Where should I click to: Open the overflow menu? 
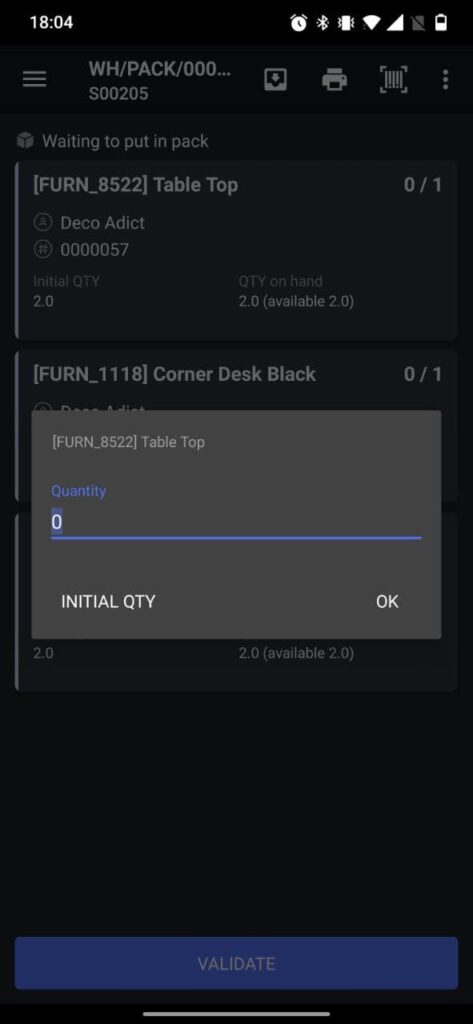coord(445,80)
